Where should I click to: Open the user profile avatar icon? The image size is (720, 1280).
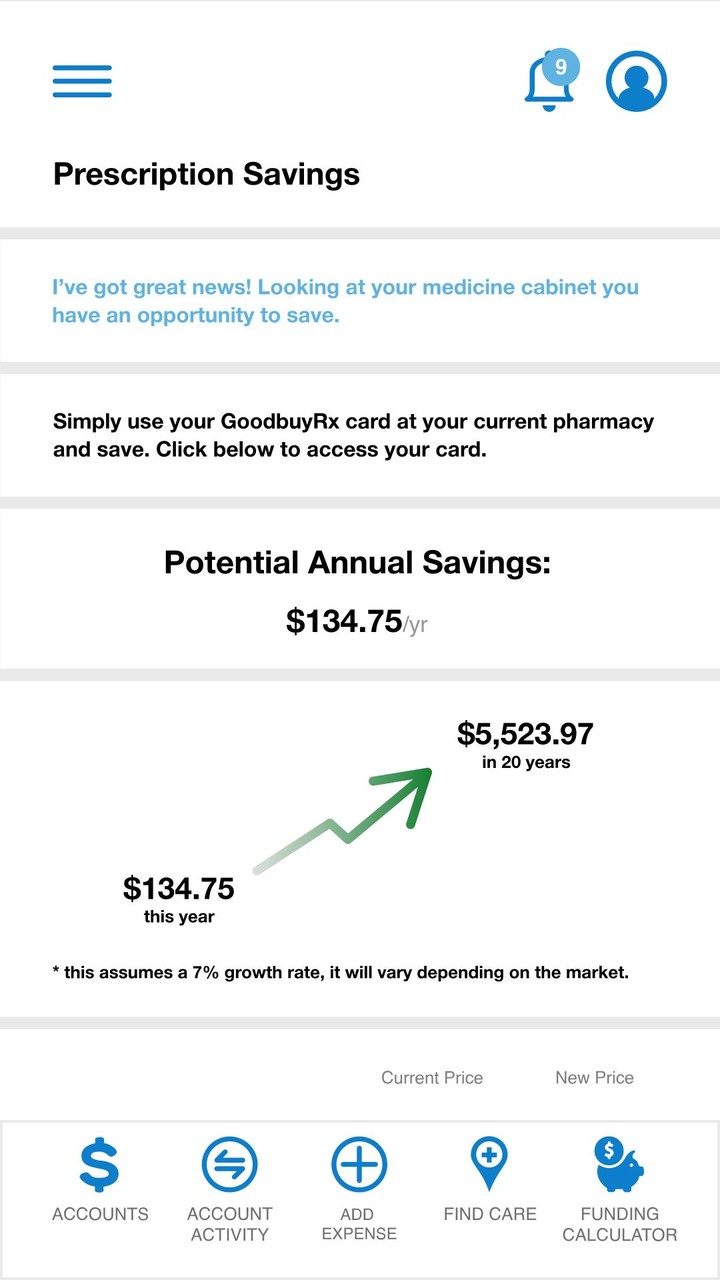click(x=637, y=80)
